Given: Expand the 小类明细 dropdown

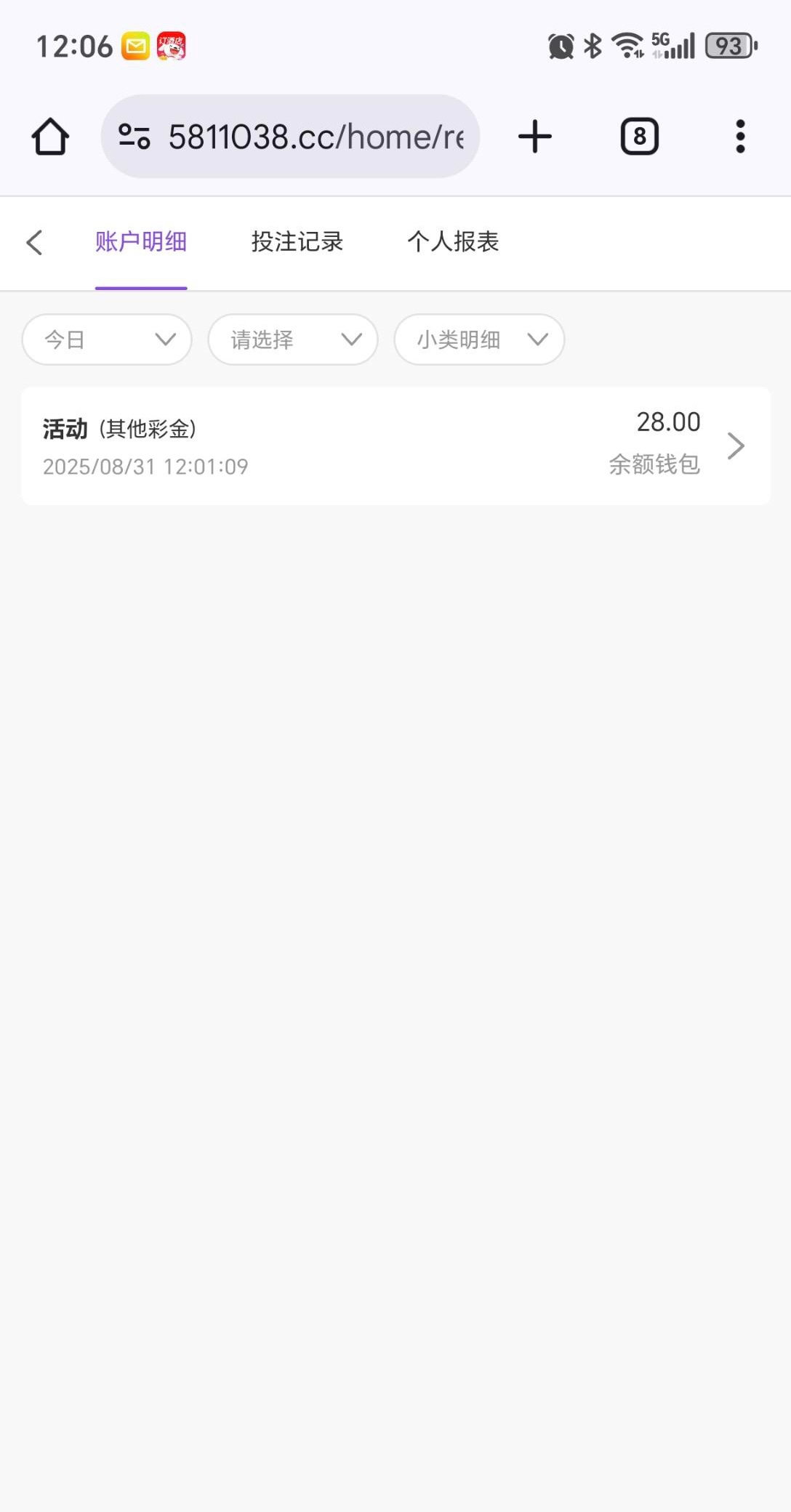Looking at the screenshot, I should (x=479, y=339).
